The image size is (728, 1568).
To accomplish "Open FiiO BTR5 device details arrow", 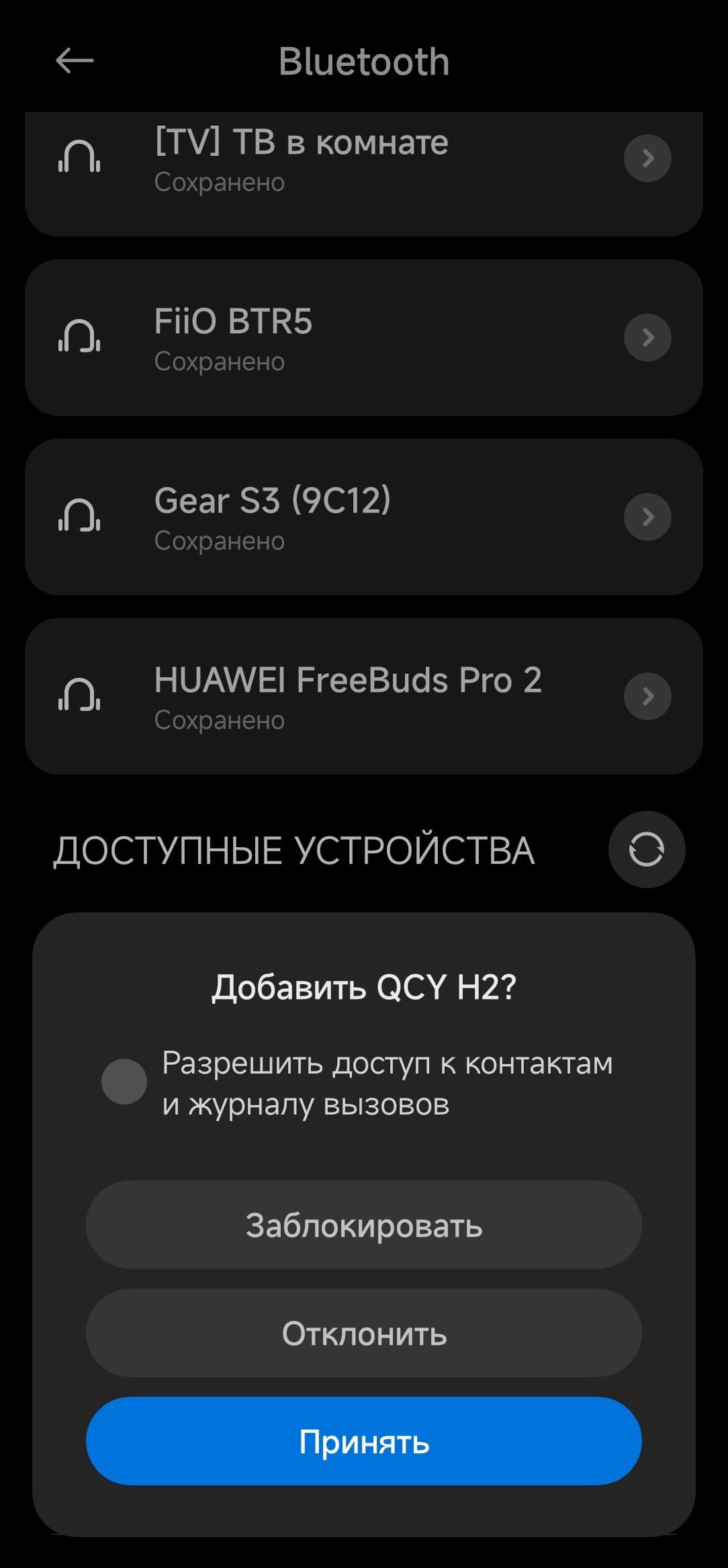I will (647, 337).
